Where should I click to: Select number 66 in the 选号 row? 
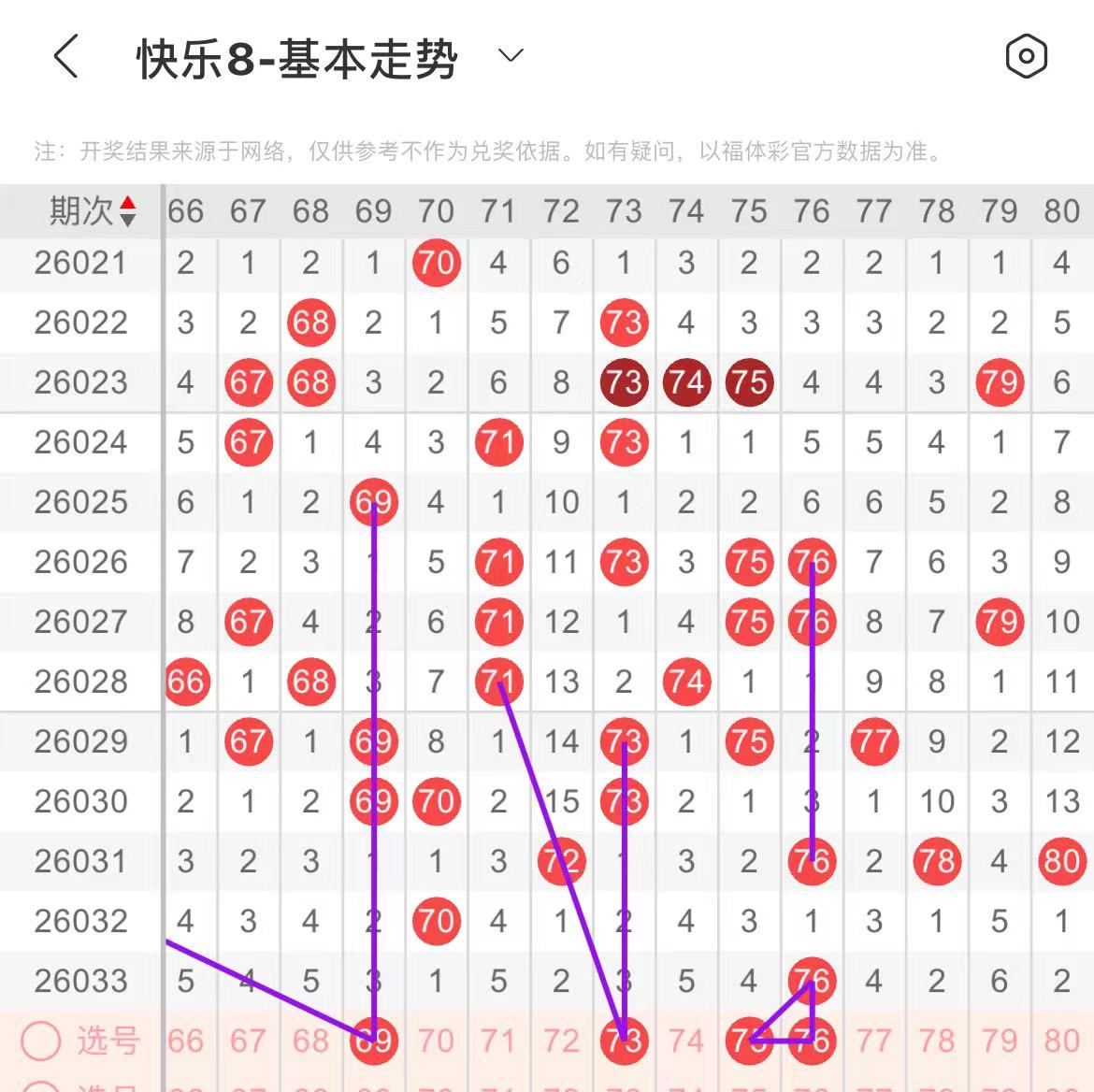pyautogui.click(x=185, y=1041)
